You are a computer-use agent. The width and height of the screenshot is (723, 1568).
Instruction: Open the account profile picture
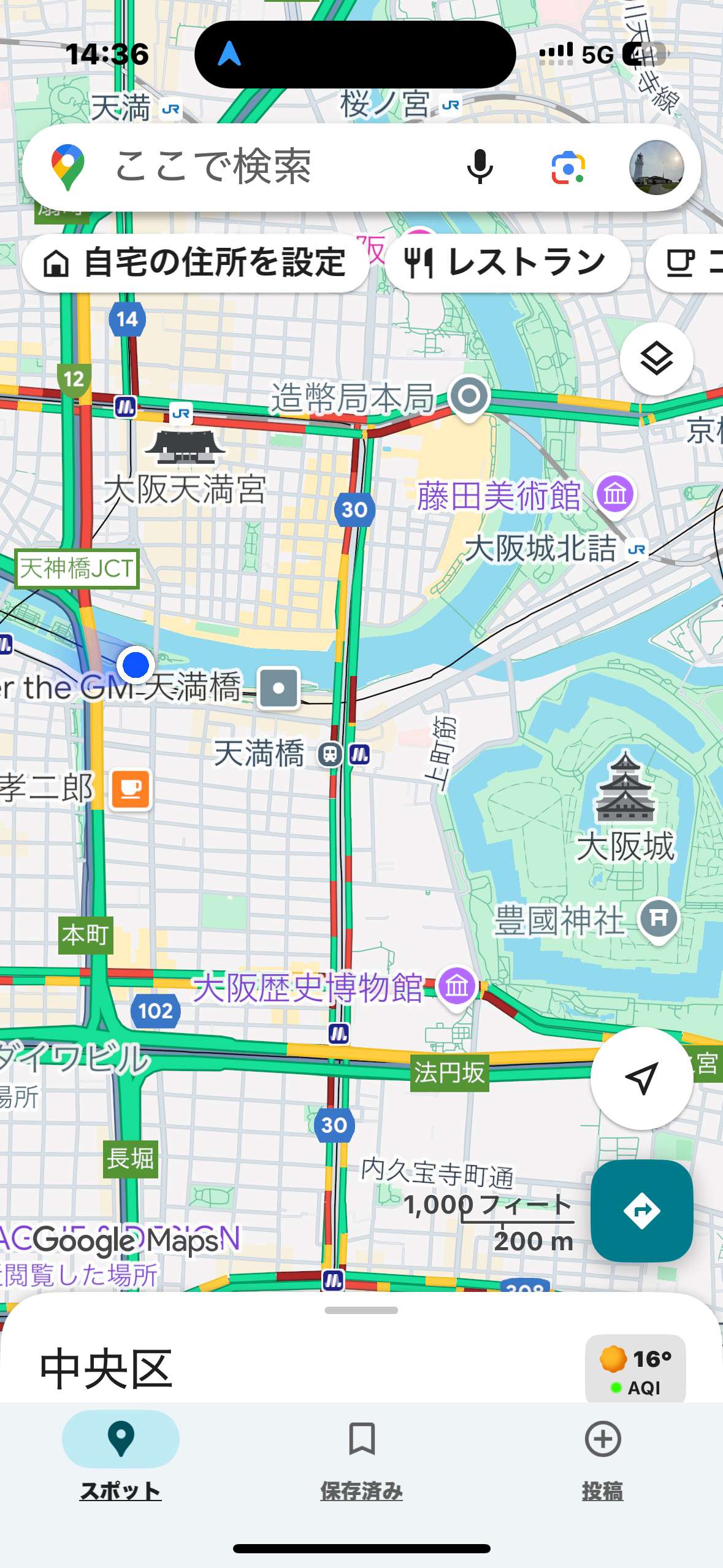click(656, 167)
